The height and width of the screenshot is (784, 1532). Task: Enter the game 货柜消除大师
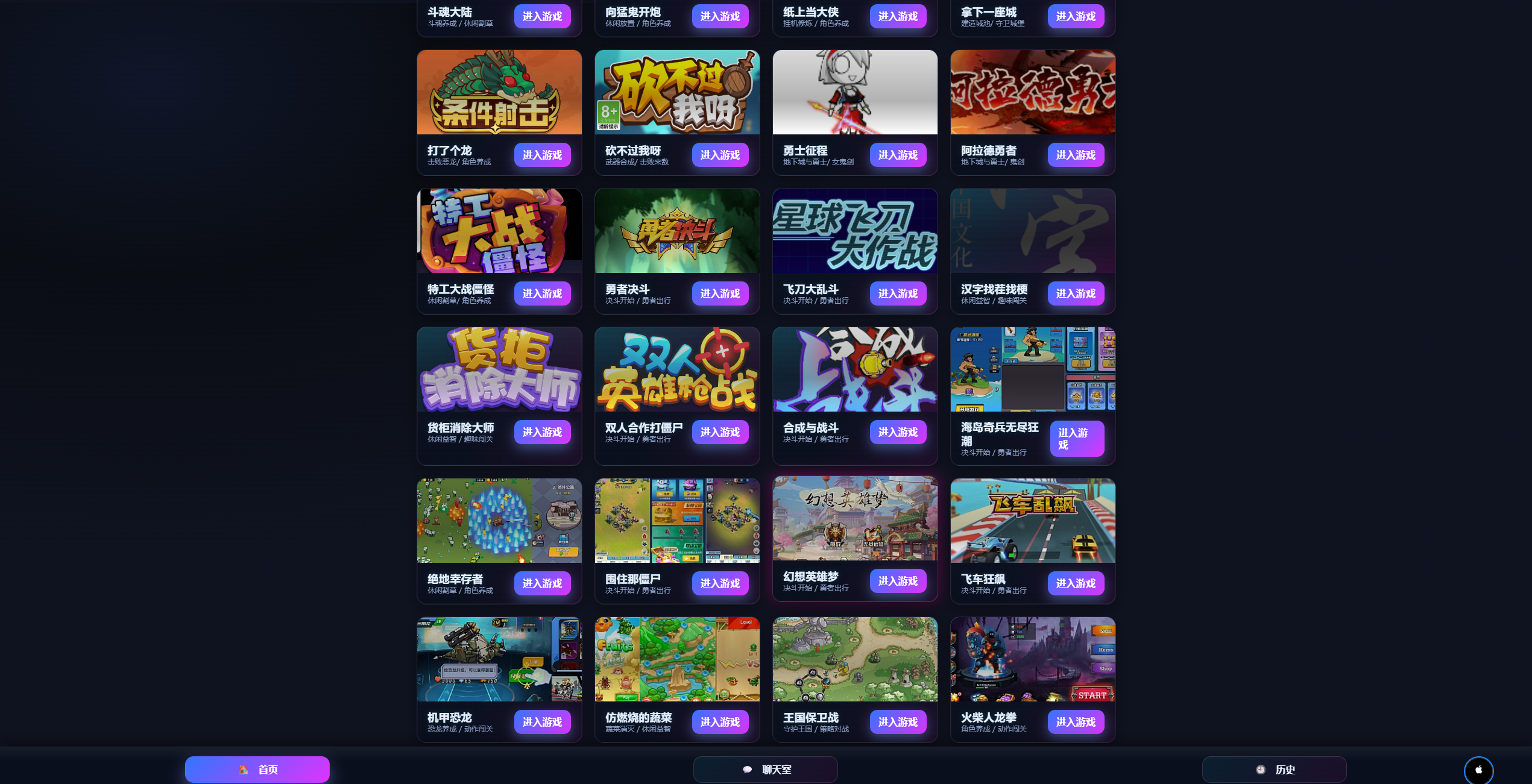pos(542,432)
